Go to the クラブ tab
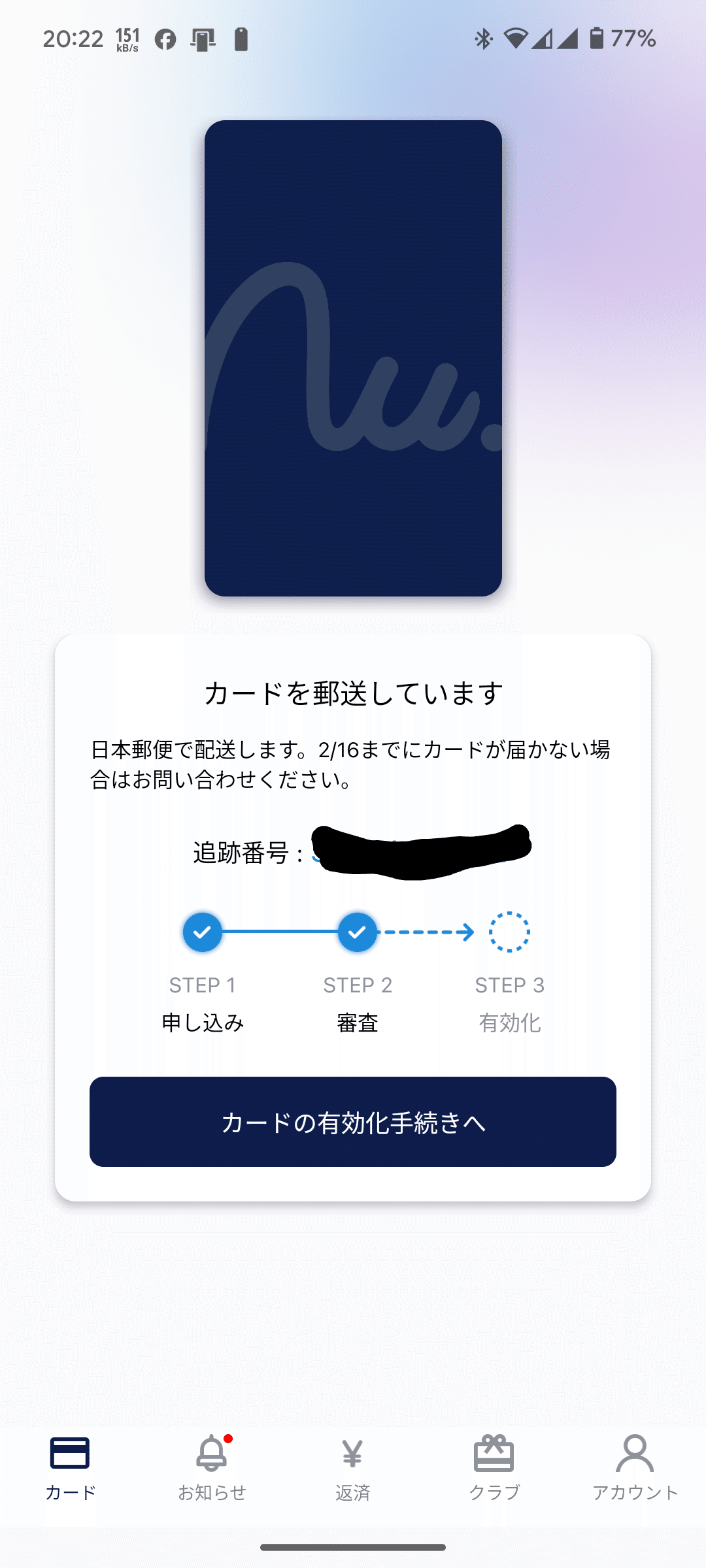The width and height of the screenshot is (706, 1568). [494, 1467]
